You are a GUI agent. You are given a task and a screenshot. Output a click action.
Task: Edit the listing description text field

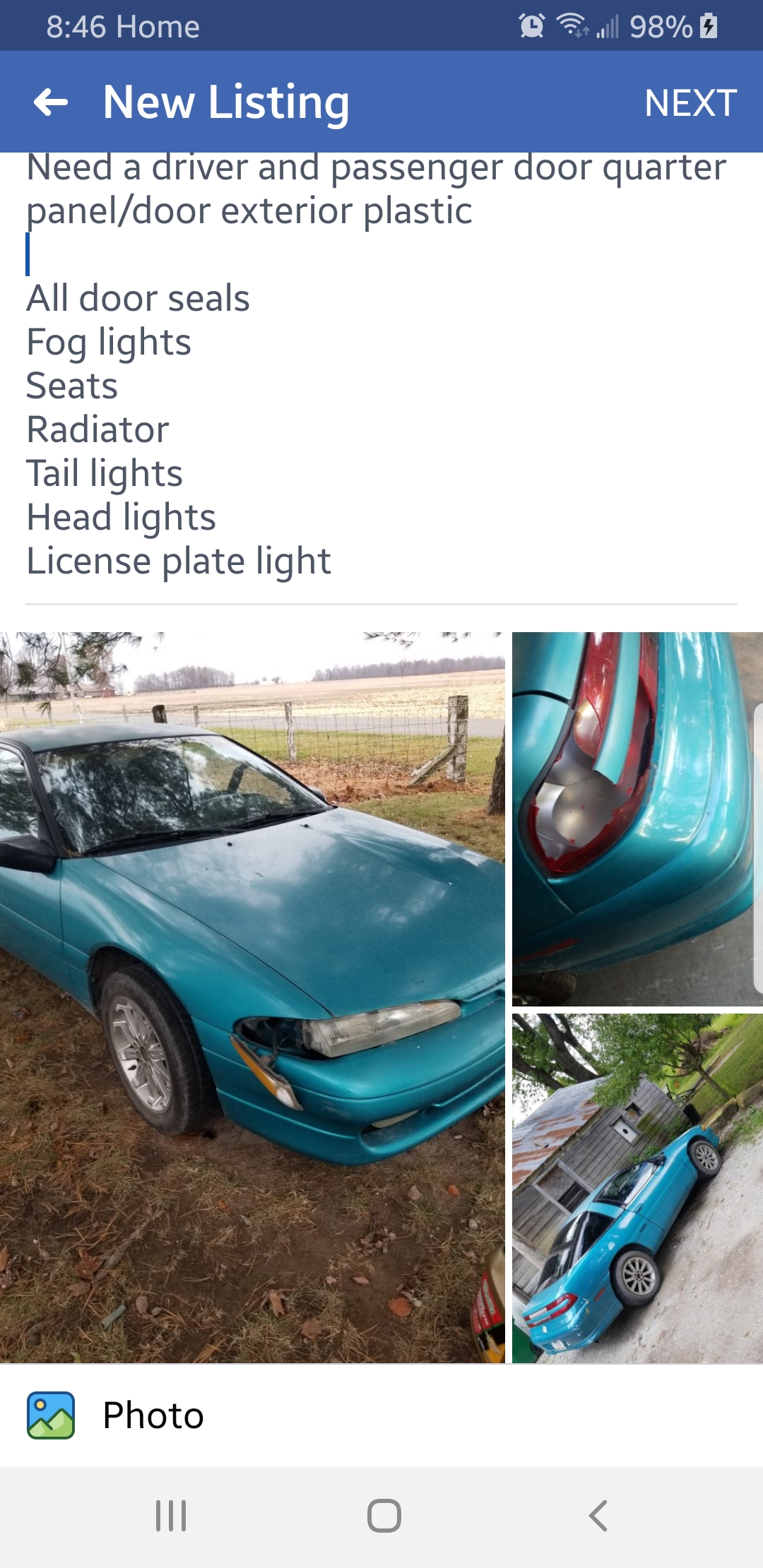point(381,367)
